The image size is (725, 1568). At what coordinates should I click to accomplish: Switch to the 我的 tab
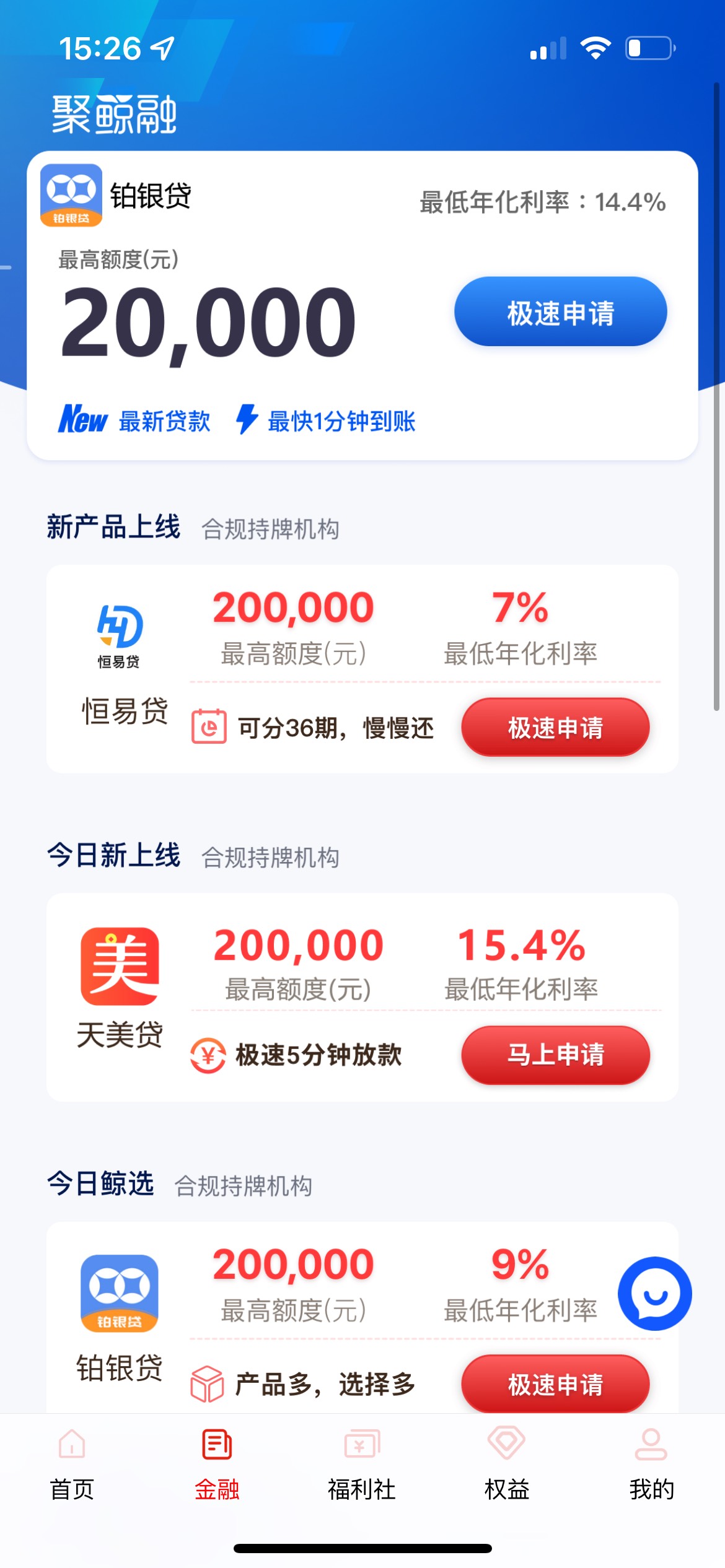tap(652, 1465)
